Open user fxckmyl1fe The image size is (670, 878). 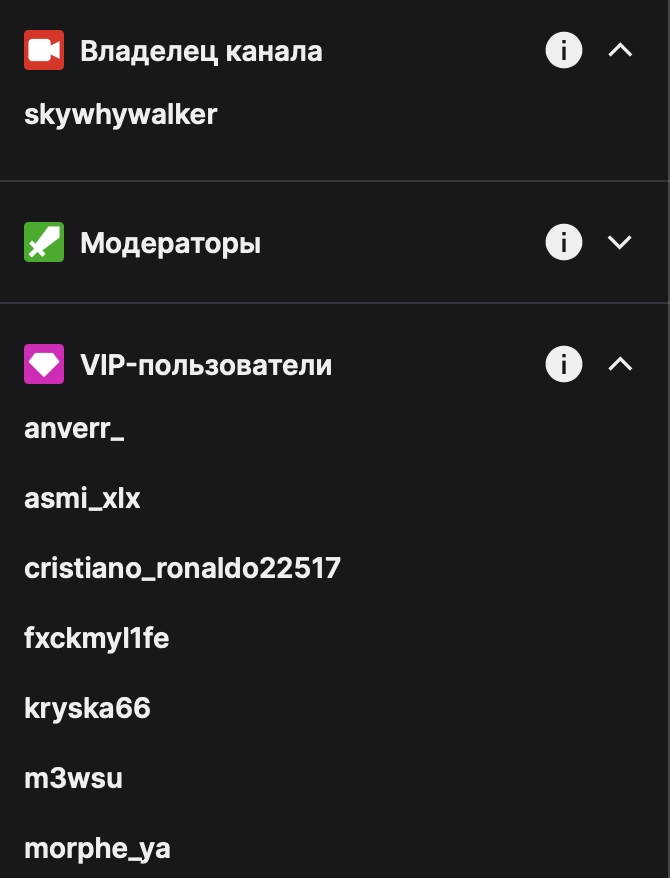(x=96, y=638)
